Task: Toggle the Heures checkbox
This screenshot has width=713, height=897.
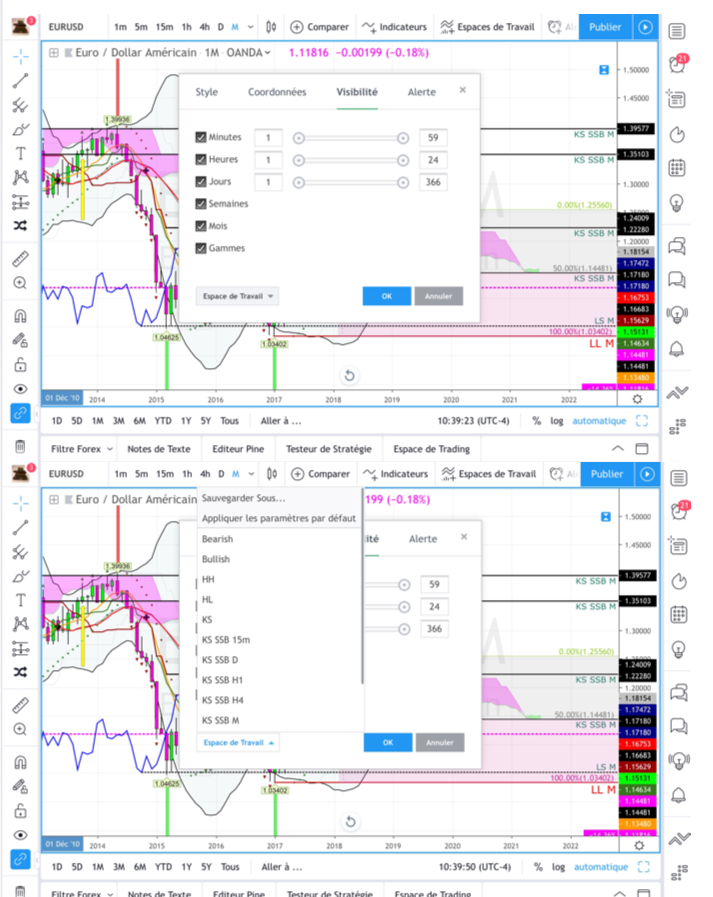Action: point(201,160)
